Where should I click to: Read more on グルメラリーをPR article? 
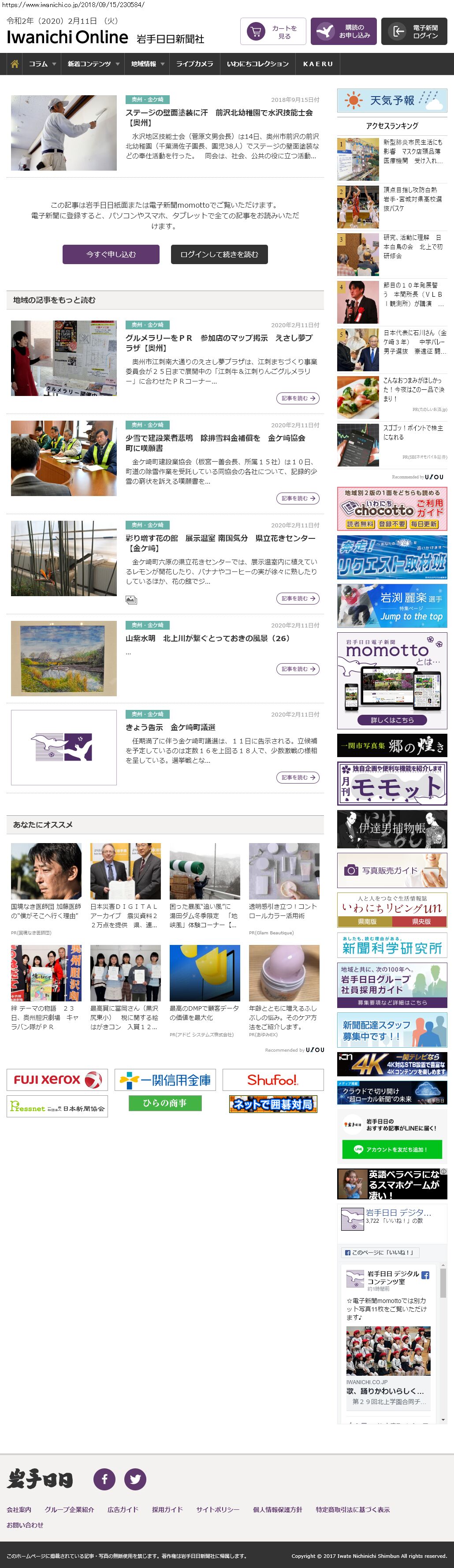[298, 398]
